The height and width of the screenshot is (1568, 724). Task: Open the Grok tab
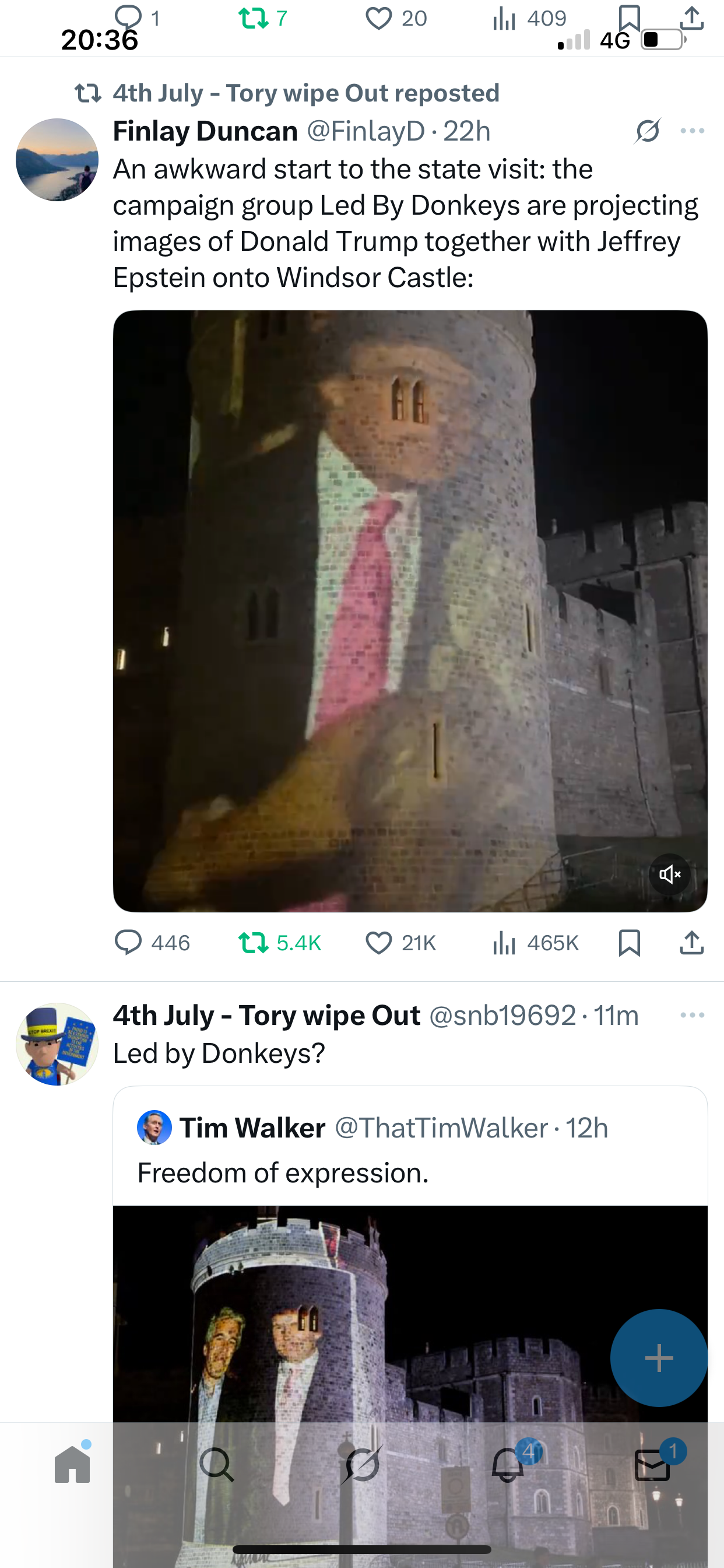361,1465
